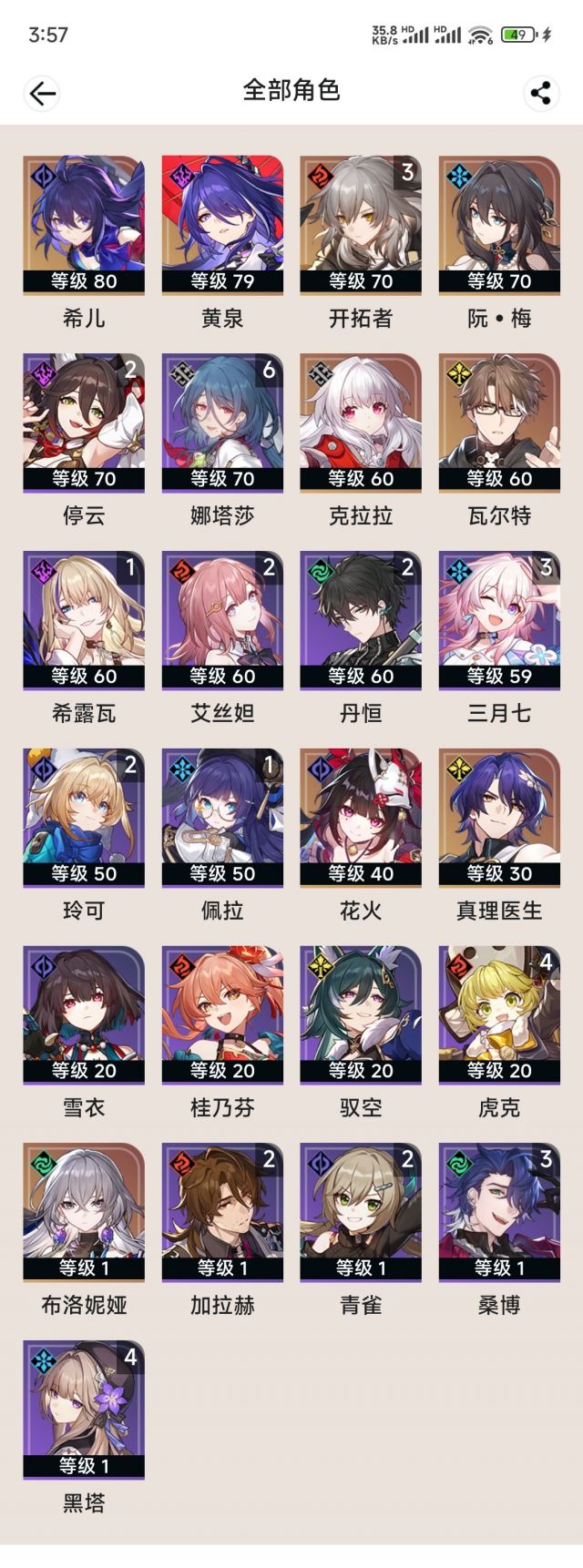This screenshot has width=583, height=1568.
Task: Tap the 花火 character tile
Action: [361, 817]
